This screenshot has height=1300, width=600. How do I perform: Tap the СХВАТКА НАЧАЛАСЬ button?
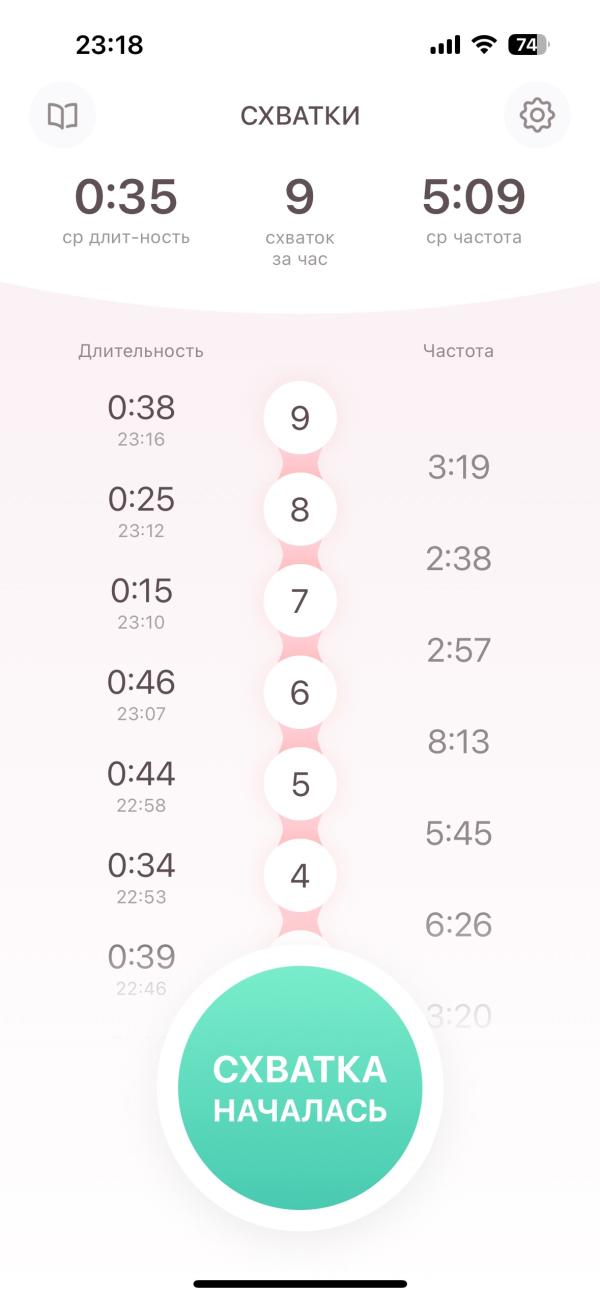click(x=300, y=1088)
